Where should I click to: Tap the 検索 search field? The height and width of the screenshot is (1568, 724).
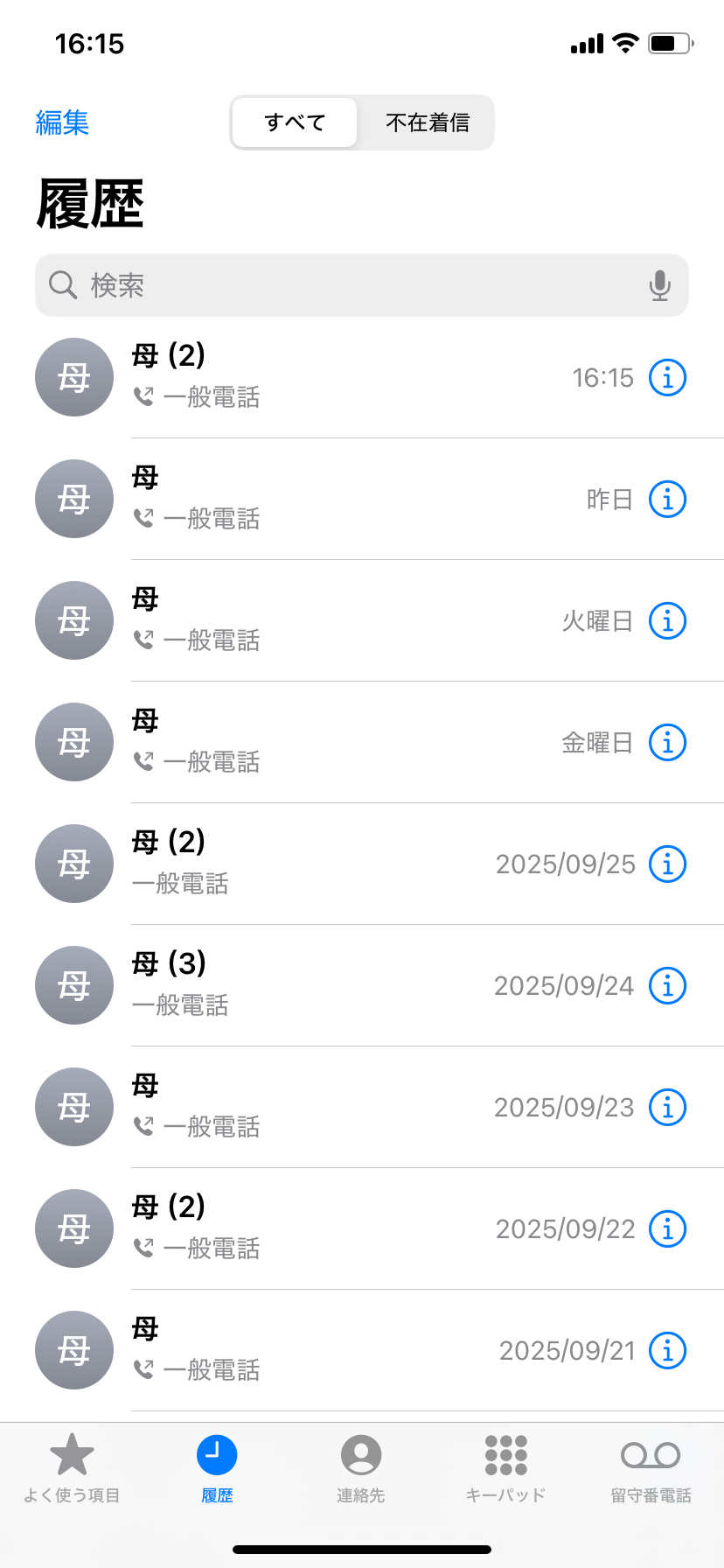tap(350, 285)
